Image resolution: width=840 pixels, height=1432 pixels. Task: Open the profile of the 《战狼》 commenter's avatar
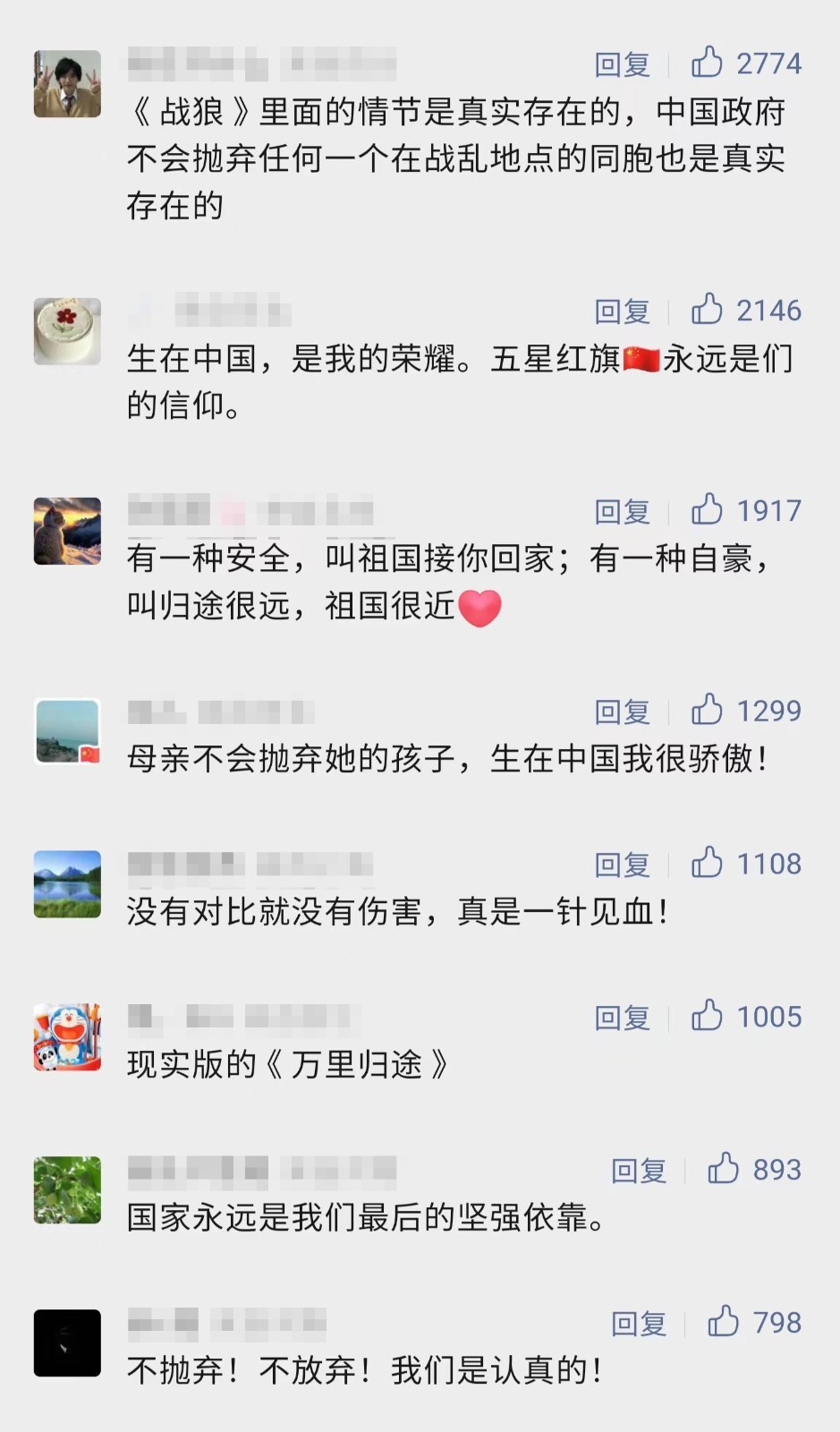click(x=67, y=84)
